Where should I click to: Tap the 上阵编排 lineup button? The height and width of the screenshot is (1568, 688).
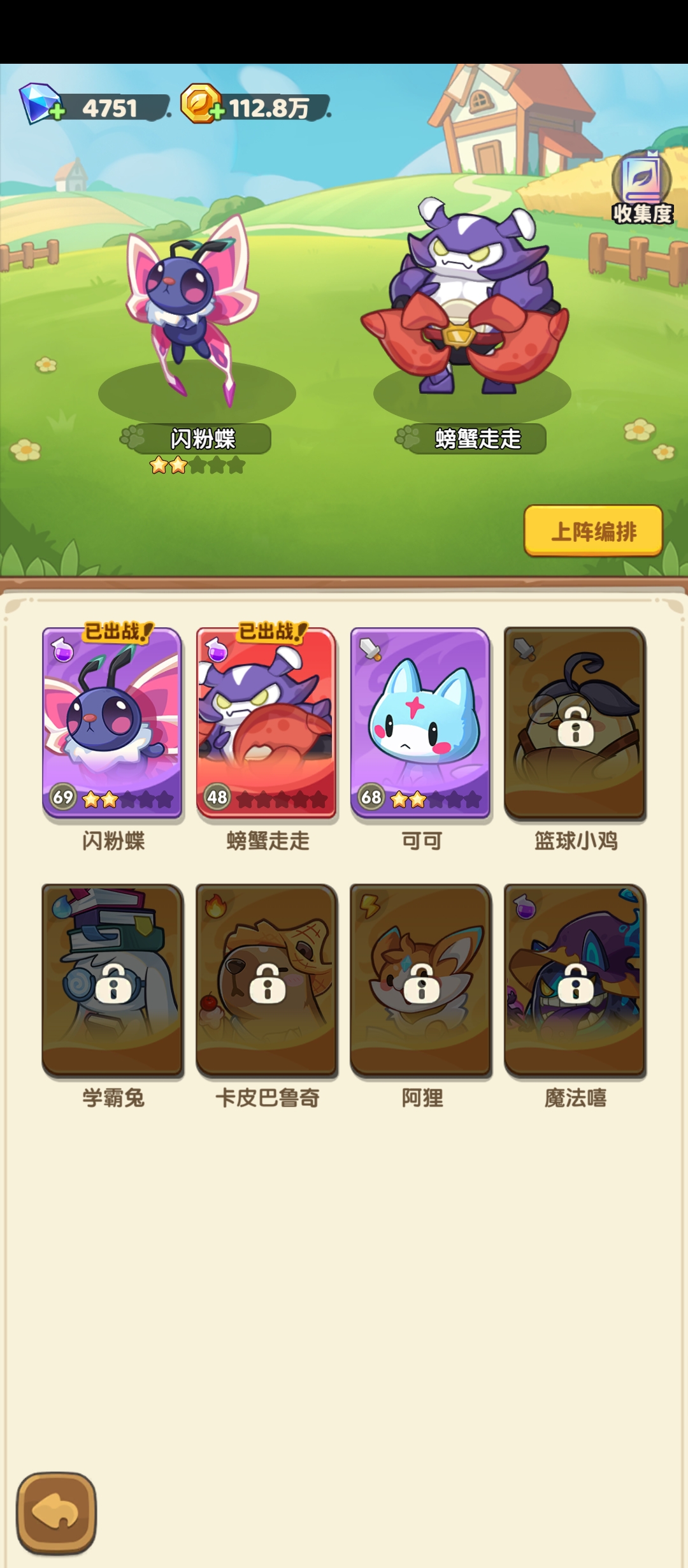point(593,531)
